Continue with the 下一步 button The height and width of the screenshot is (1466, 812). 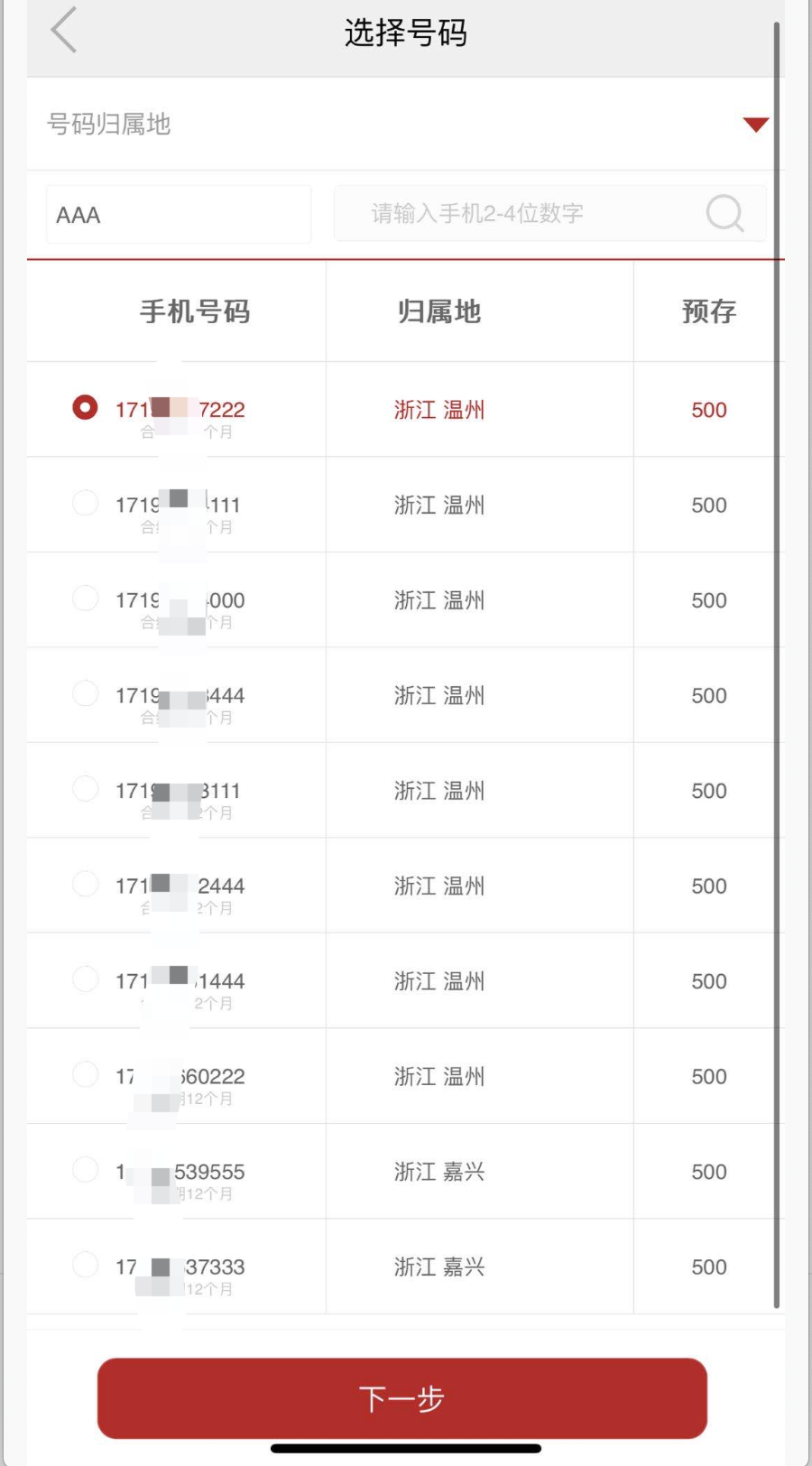(401, 1398)
